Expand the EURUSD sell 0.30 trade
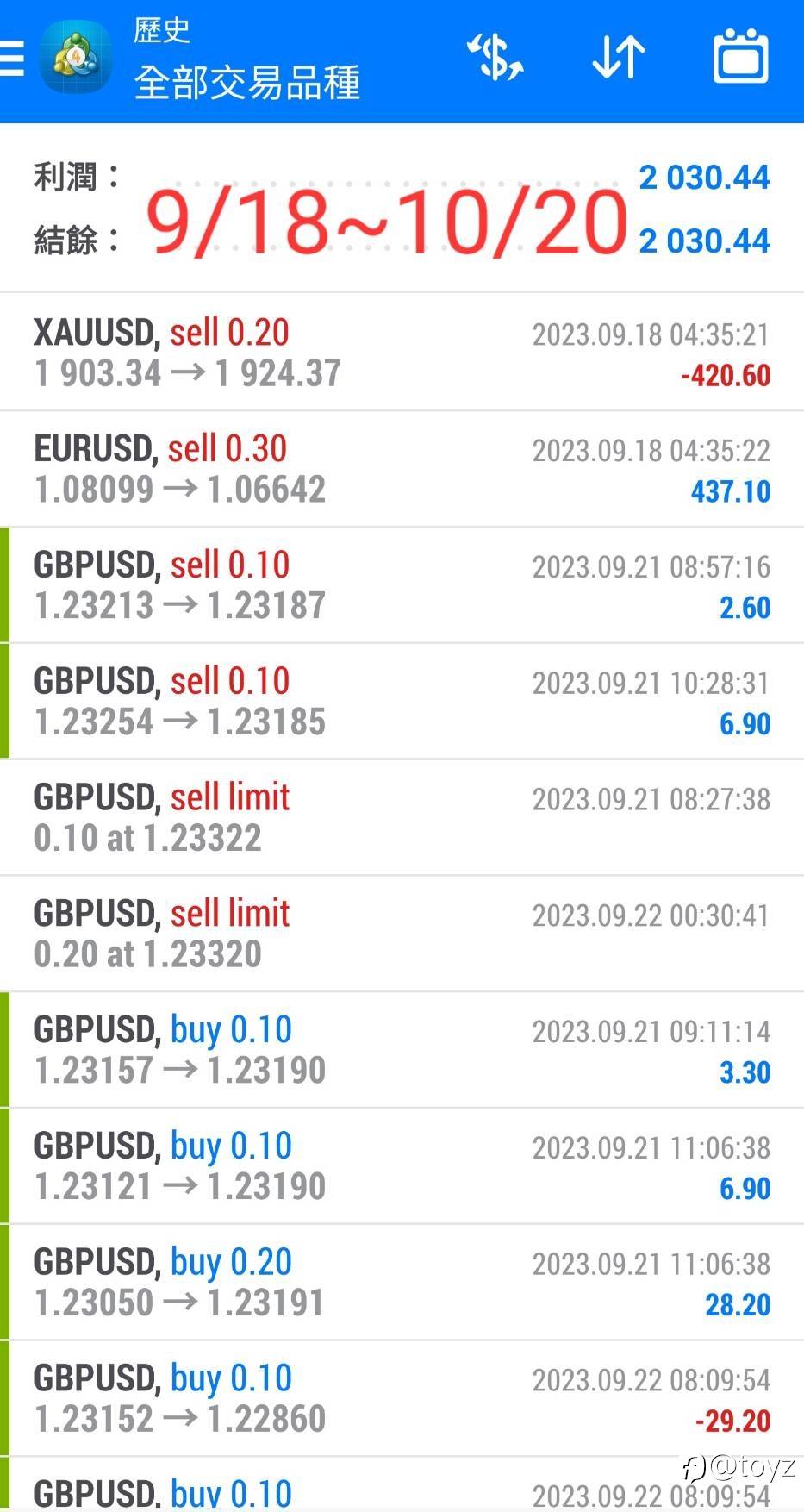Viewport: 804px width, 1512px height. [x=402, y=469]
